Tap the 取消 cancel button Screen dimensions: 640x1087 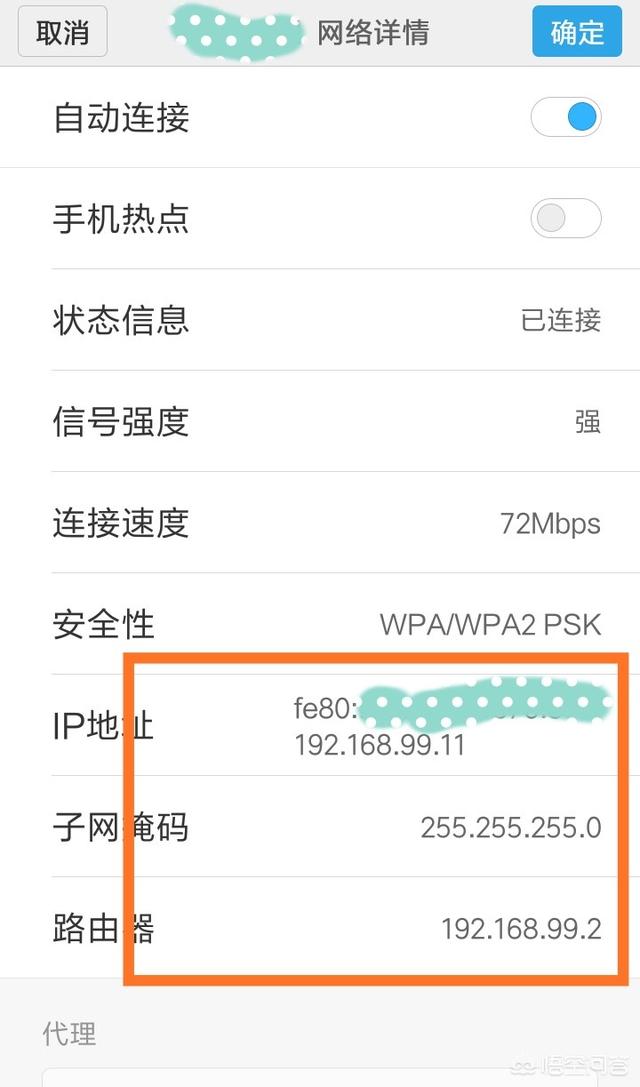point(62,32)
